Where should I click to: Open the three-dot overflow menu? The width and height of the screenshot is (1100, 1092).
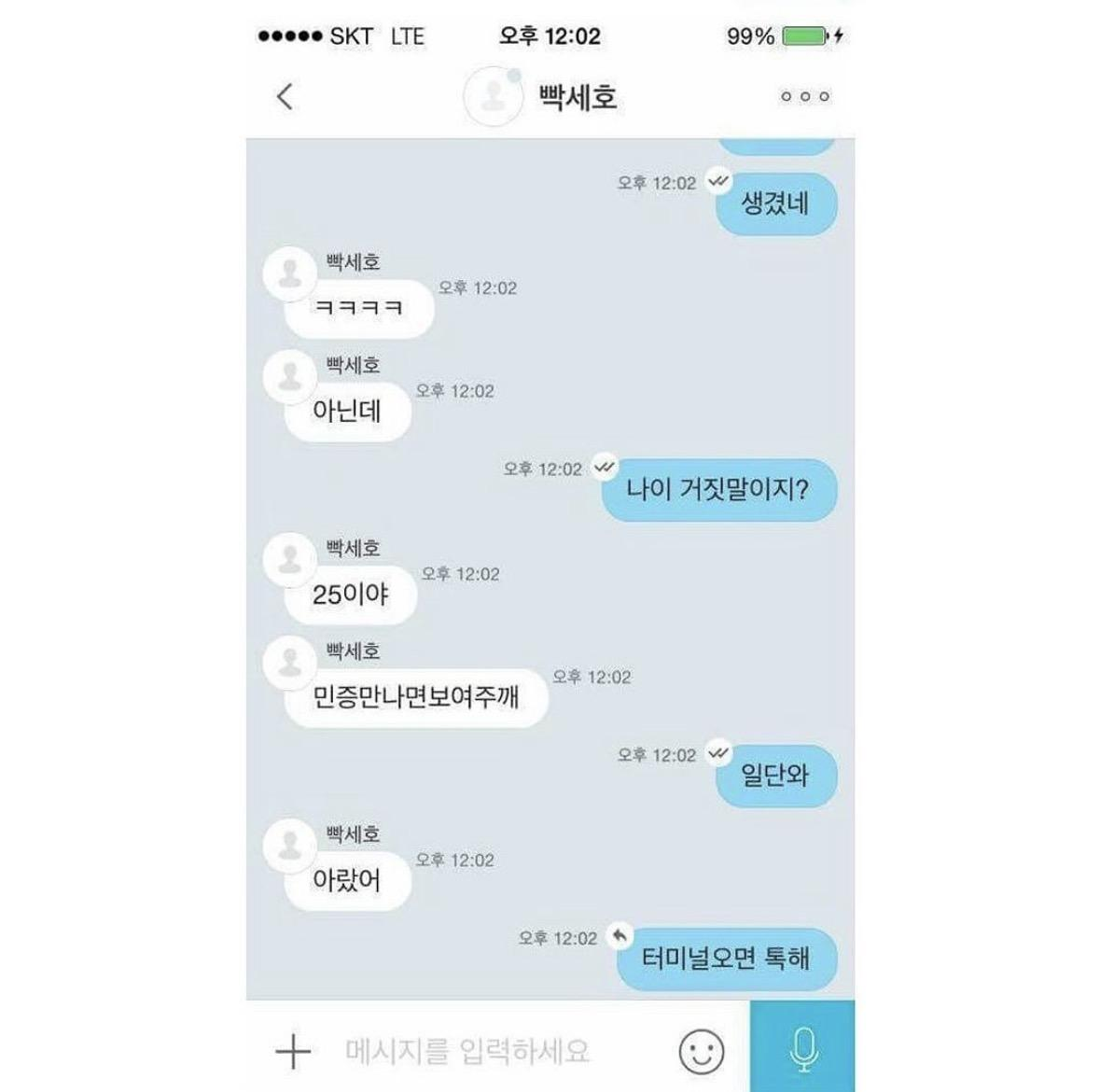[x=804, y=96]
